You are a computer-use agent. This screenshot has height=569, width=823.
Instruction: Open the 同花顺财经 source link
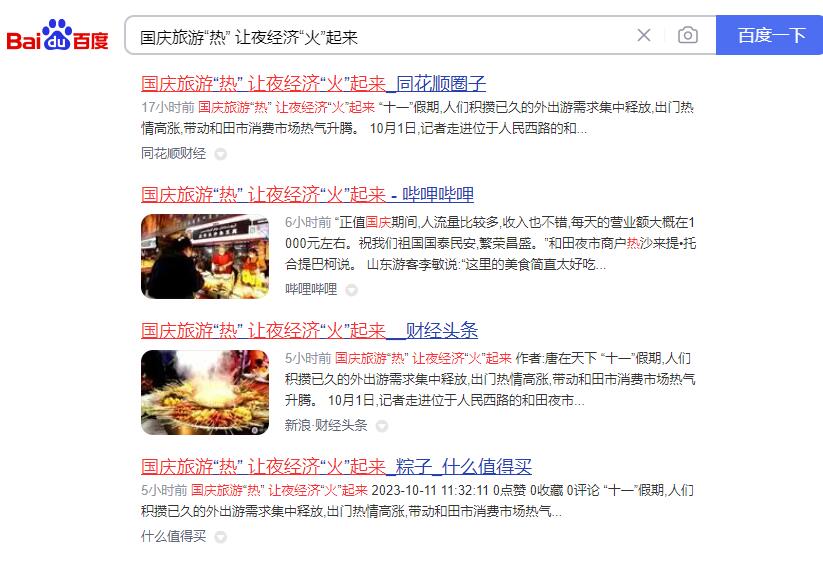[173, 154]
